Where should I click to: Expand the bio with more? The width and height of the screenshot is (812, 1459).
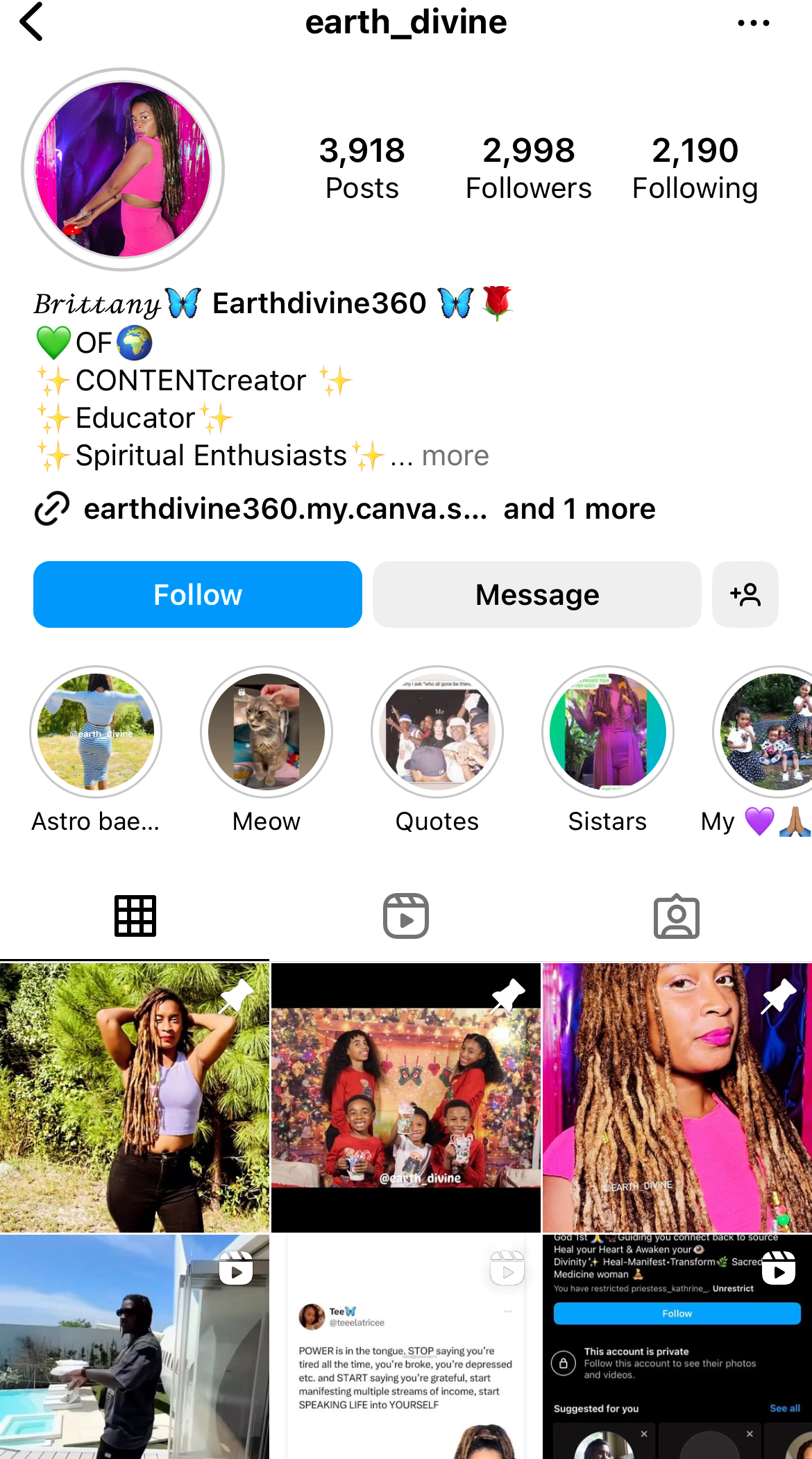point(455,456)
